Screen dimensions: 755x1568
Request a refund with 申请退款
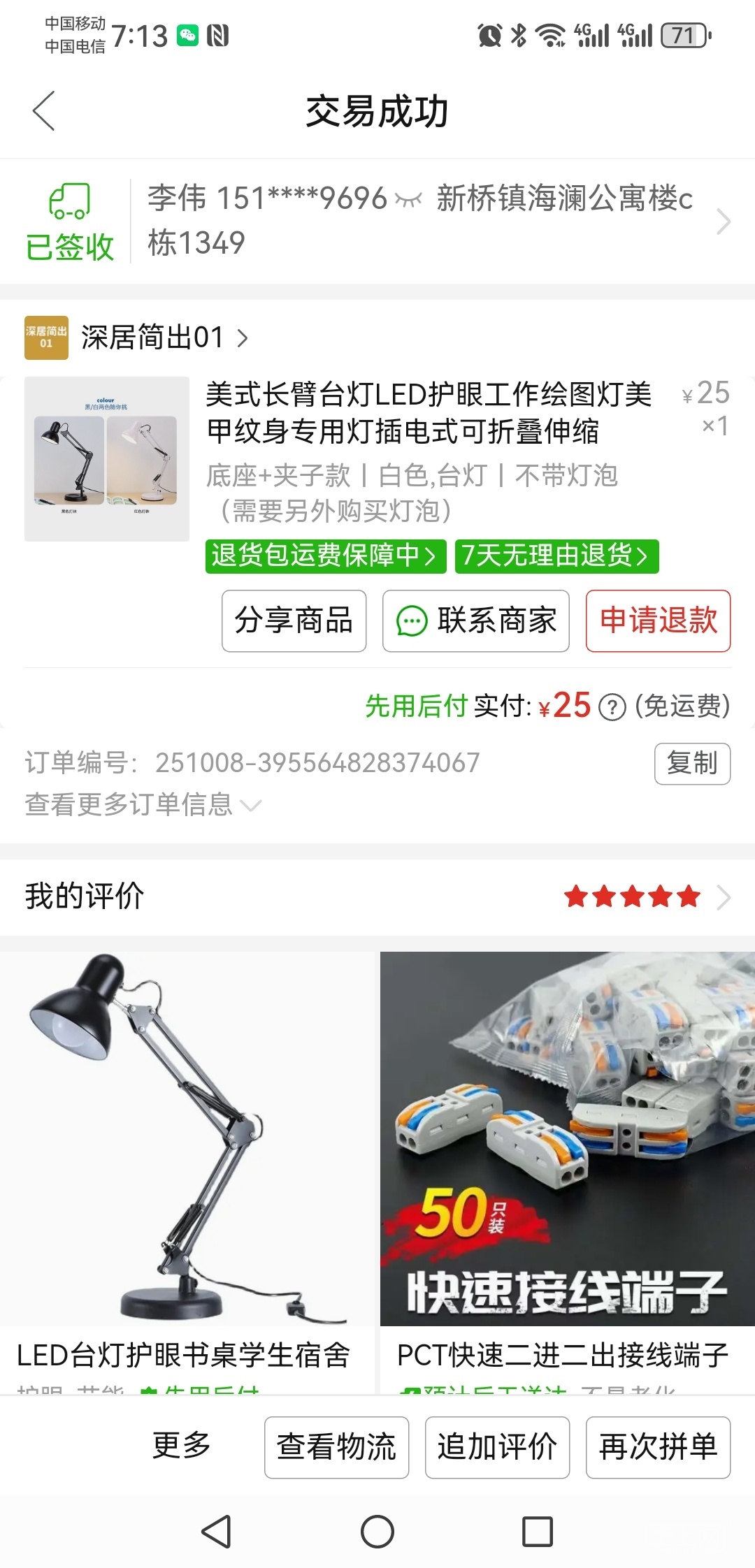(658, 620)
